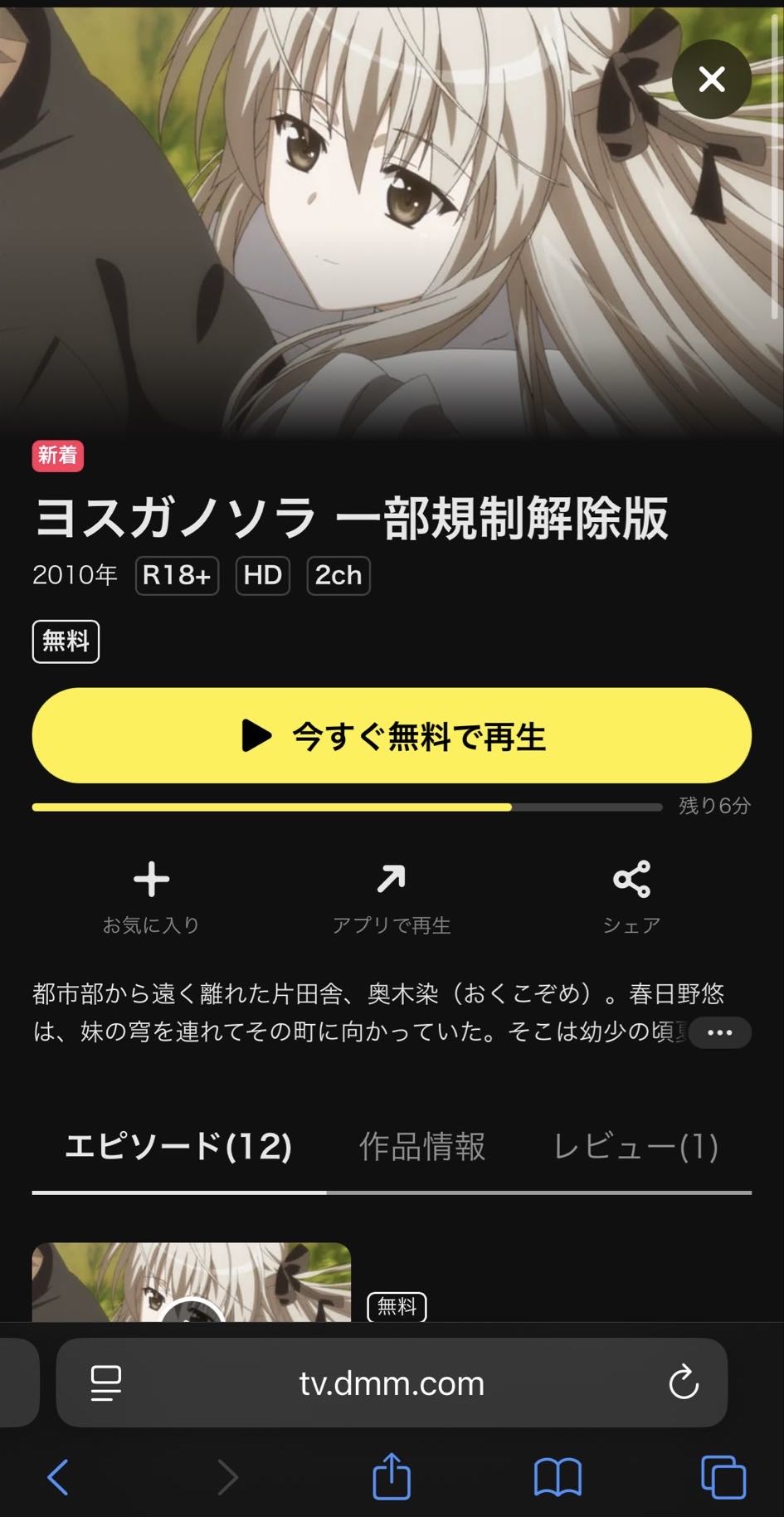Image resolution: width=784 pixels, height=1517 pixels.
Task: Open the first free episode thumbnail
Action: coord(192,1283)
